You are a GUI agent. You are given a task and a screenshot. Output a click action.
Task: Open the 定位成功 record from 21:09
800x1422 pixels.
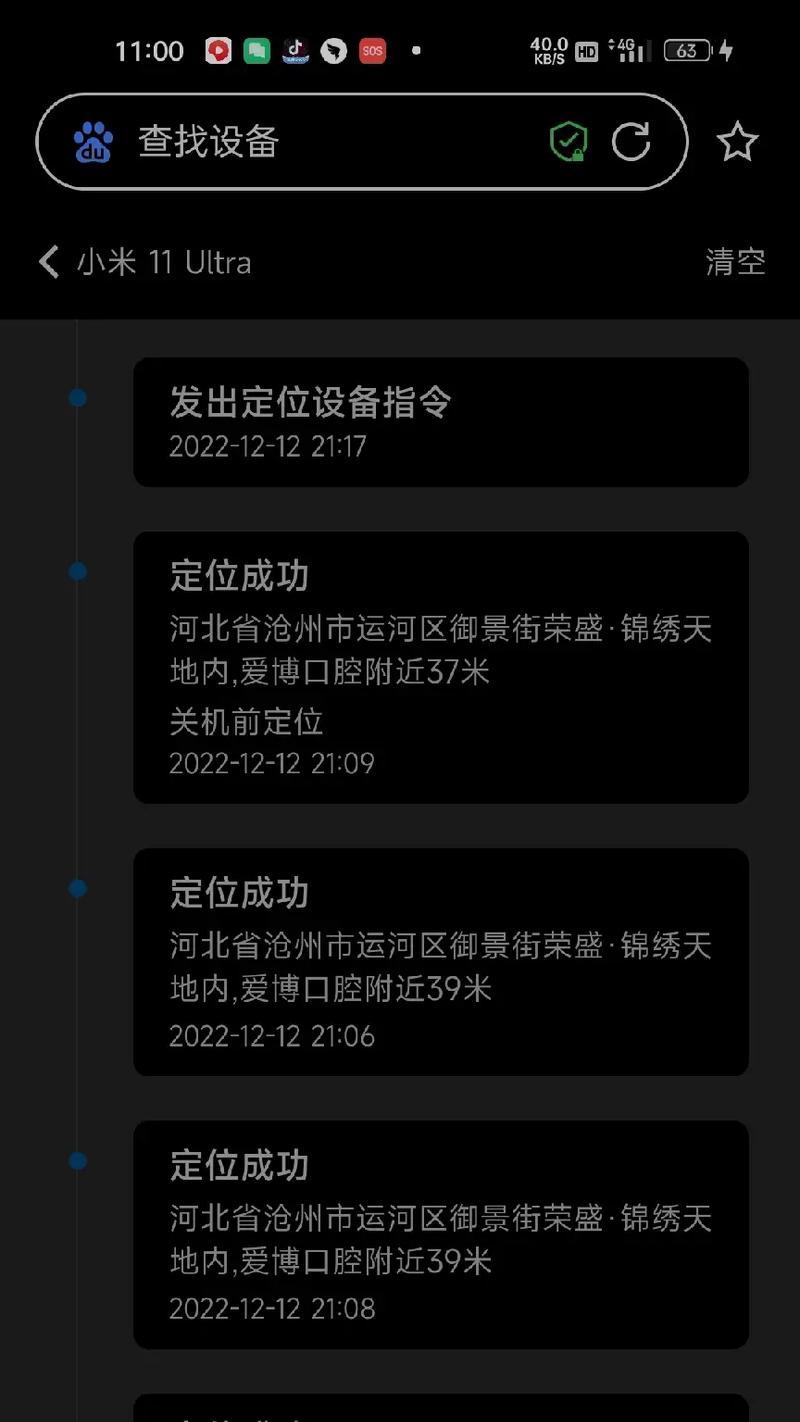coord(441,667)
